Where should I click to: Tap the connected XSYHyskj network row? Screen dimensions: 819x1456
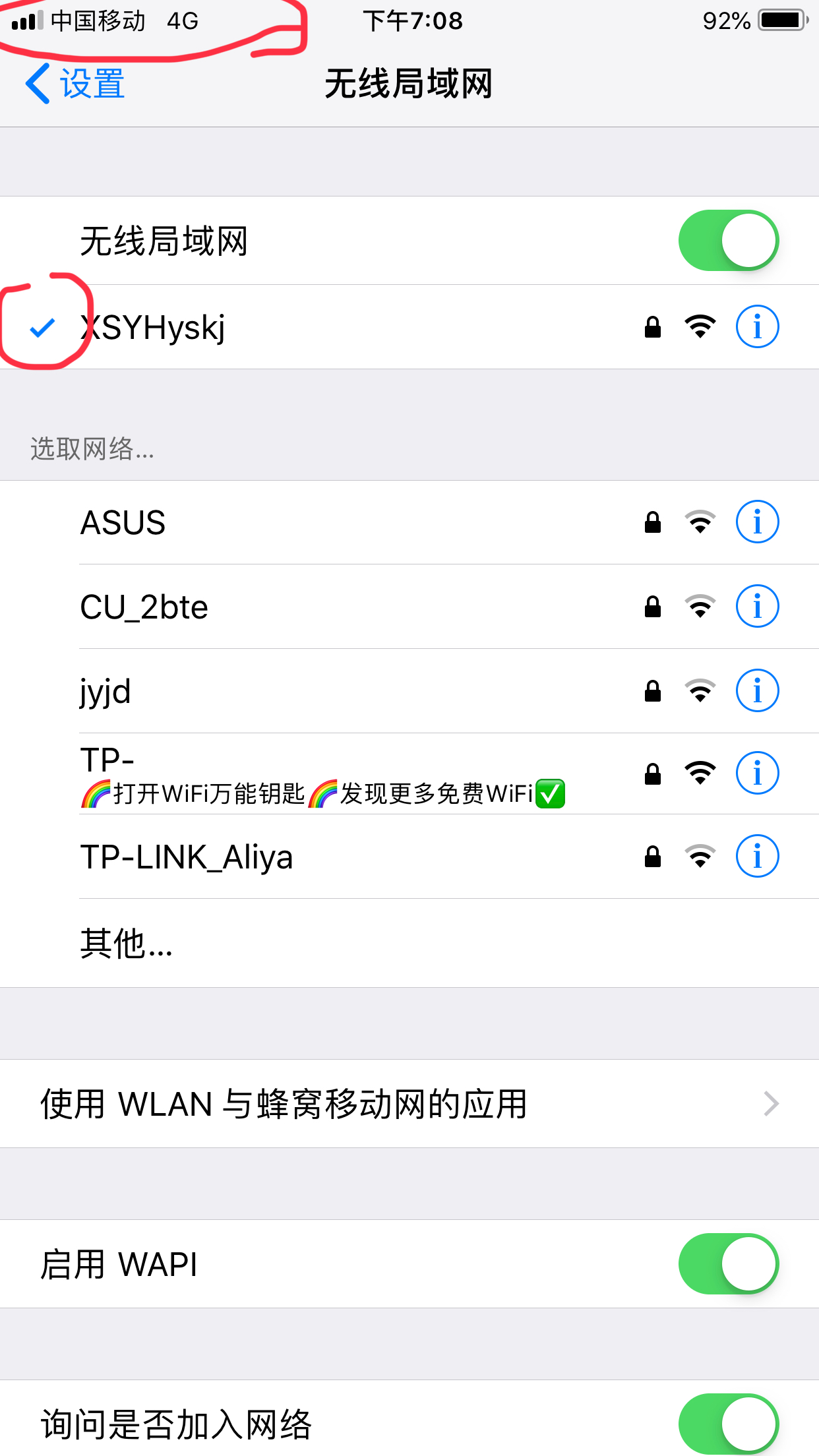(x=330, y=327)
